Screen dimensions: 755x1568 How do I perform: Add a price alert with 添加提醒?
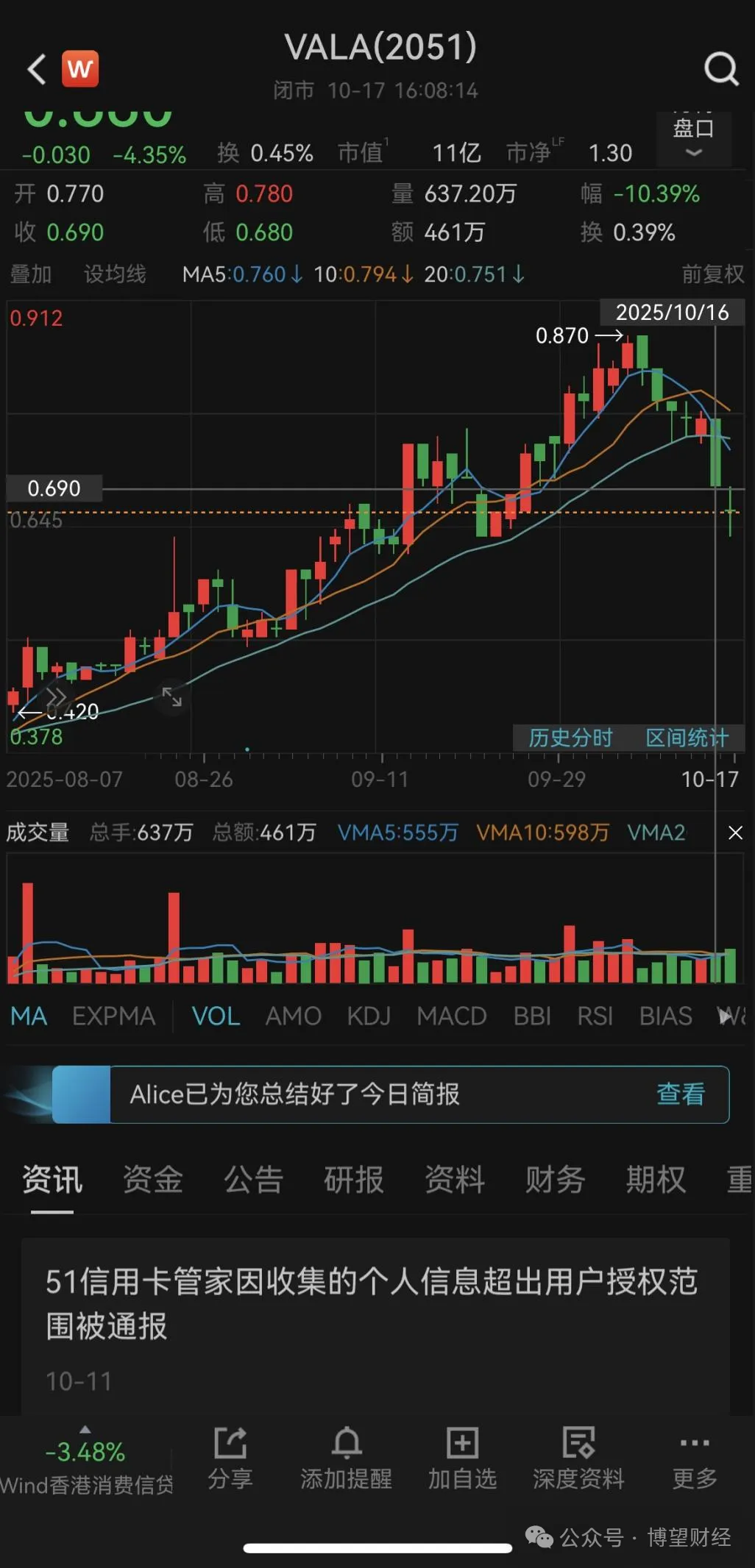pyautogui.click(x=346, y=1458)
